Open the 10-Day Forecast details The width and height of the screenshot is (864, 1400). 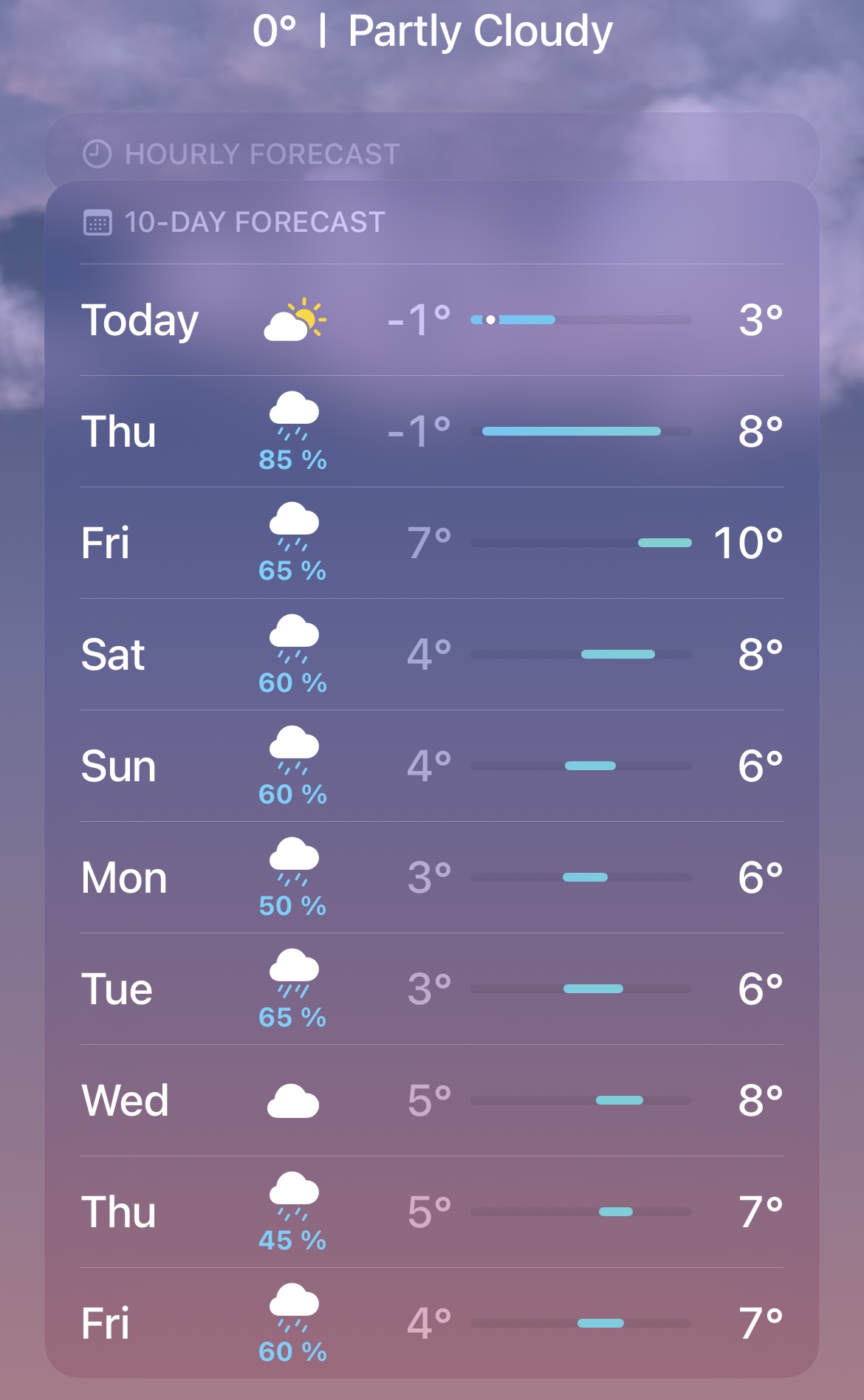[x=432, y=221]
